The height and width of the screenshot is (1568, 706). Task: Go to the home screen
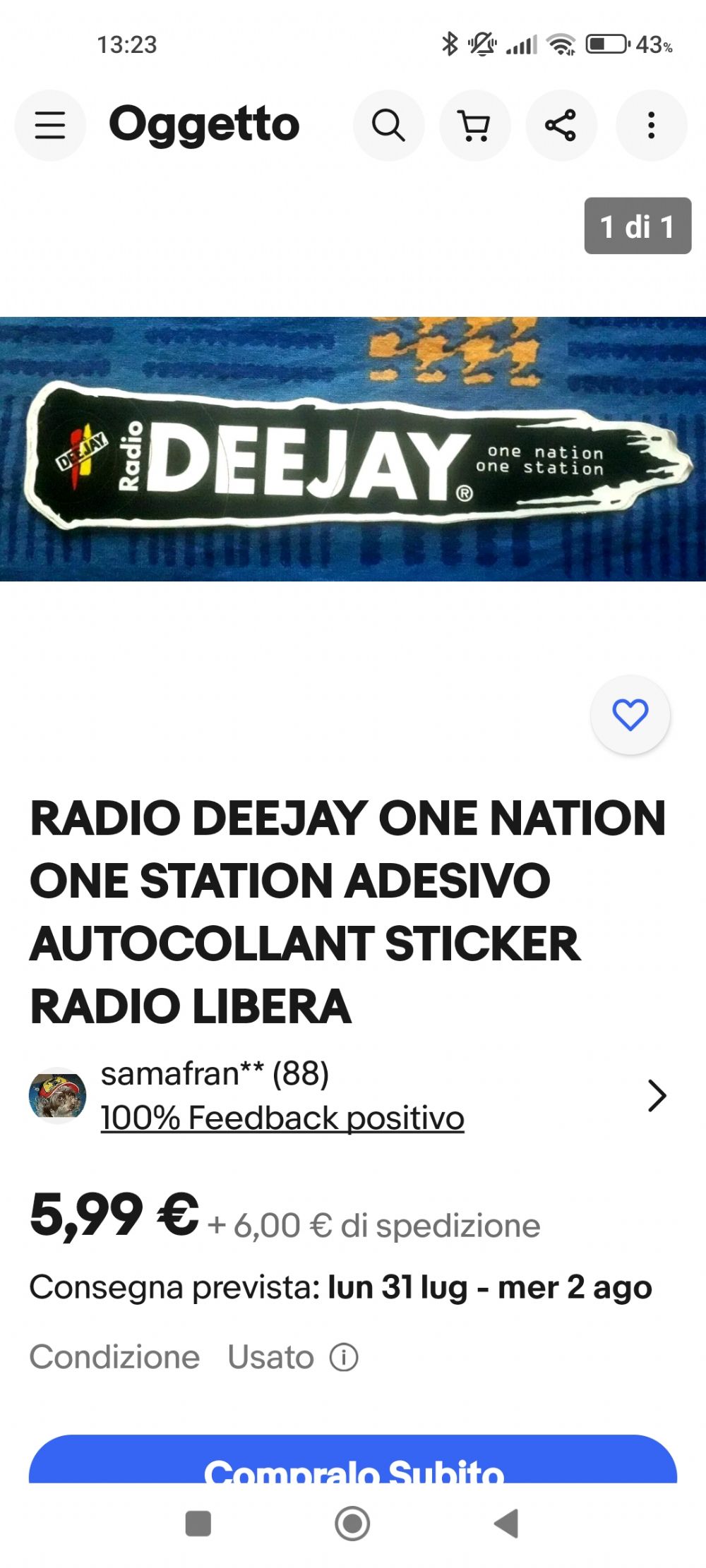pyautogui.click(x=352, y=1523)
